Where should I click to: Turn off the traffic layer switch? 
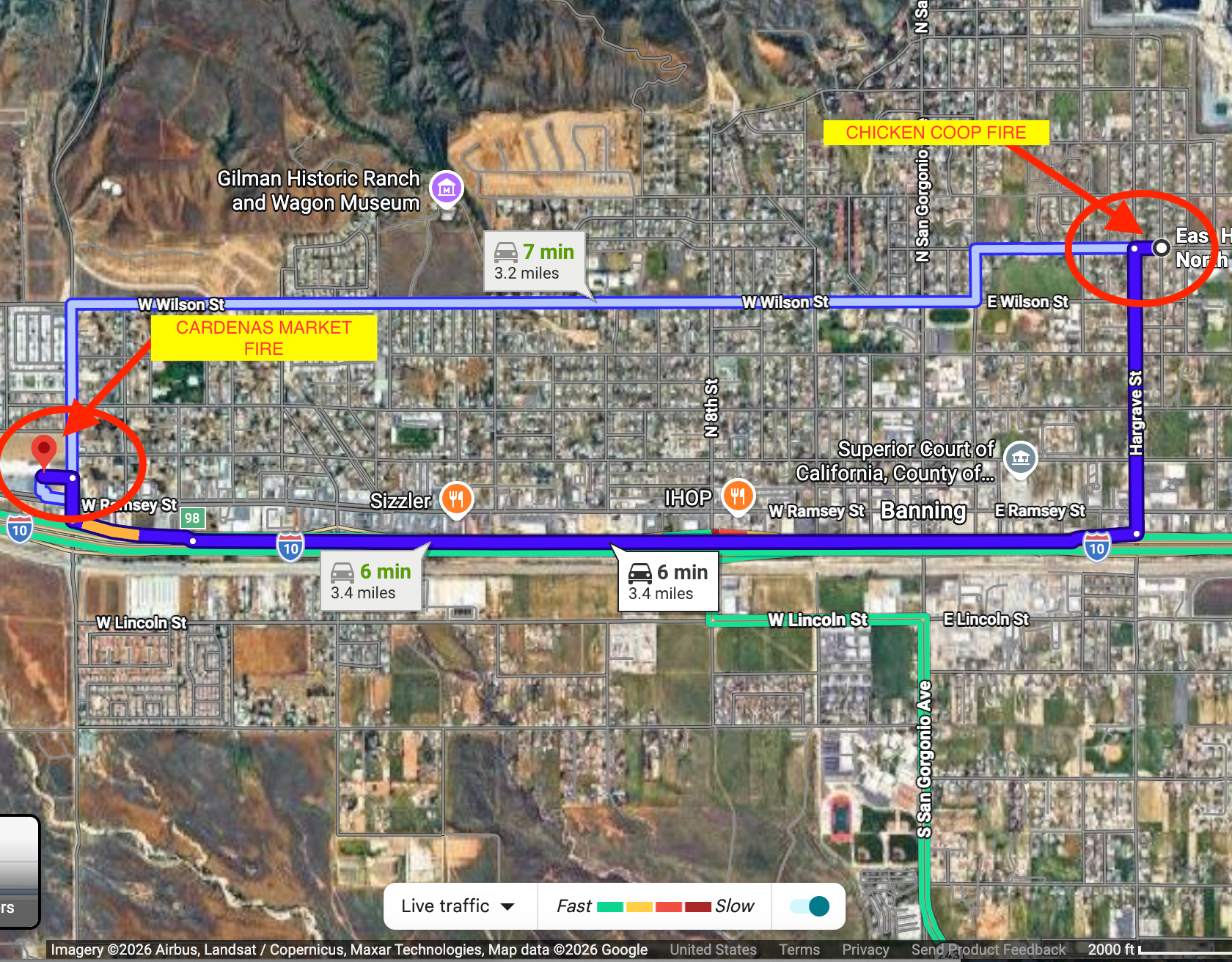coord(810,906)
